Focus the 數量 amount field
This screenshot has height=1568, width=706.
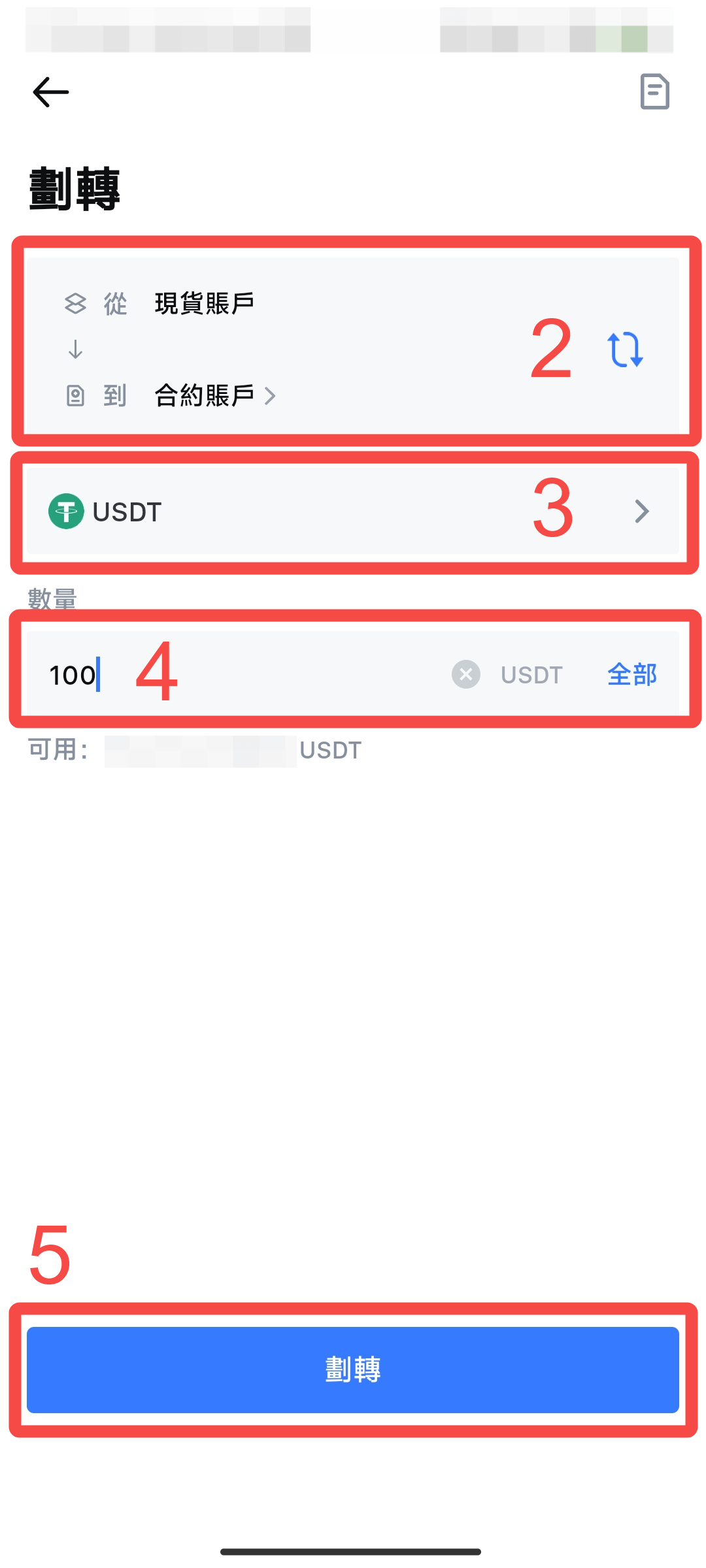(261, 674)
